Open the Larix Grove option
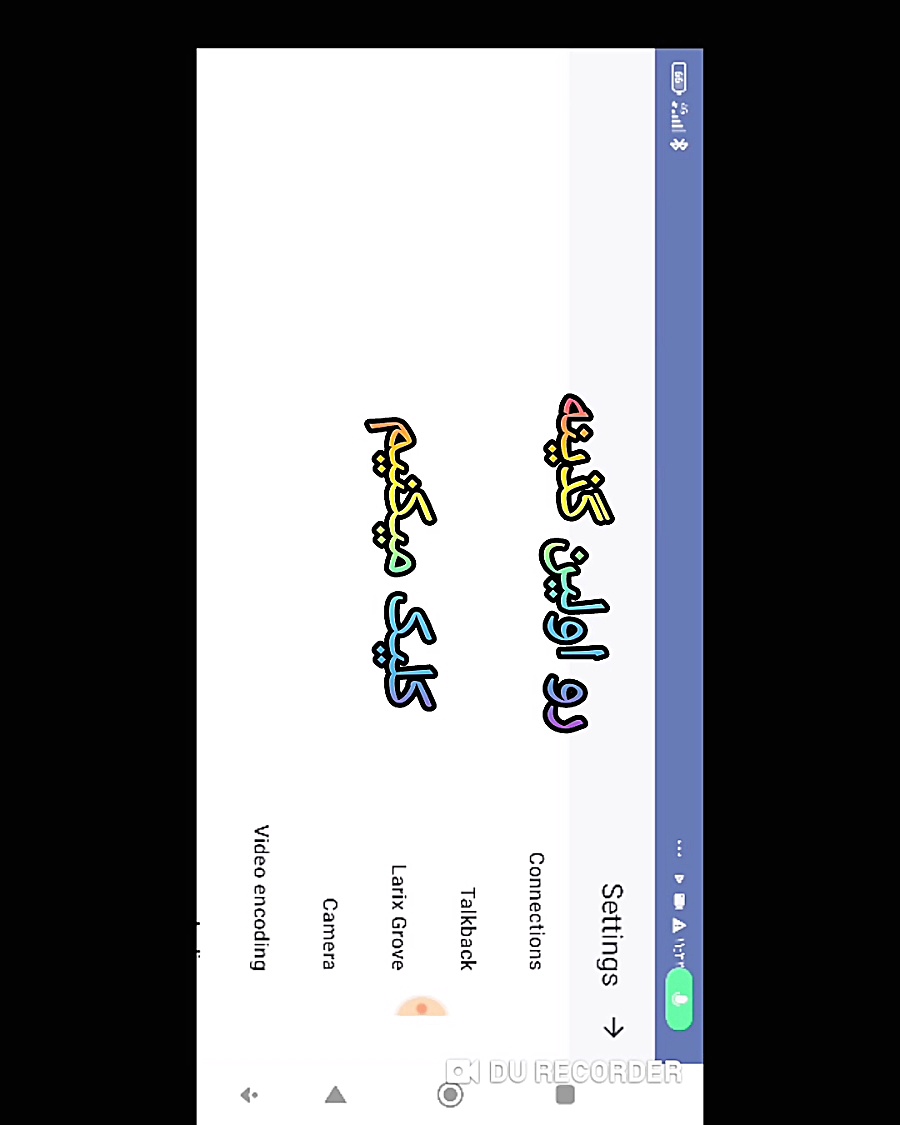Viewport: 900px width, 1125px height. [x=397, y=916]
